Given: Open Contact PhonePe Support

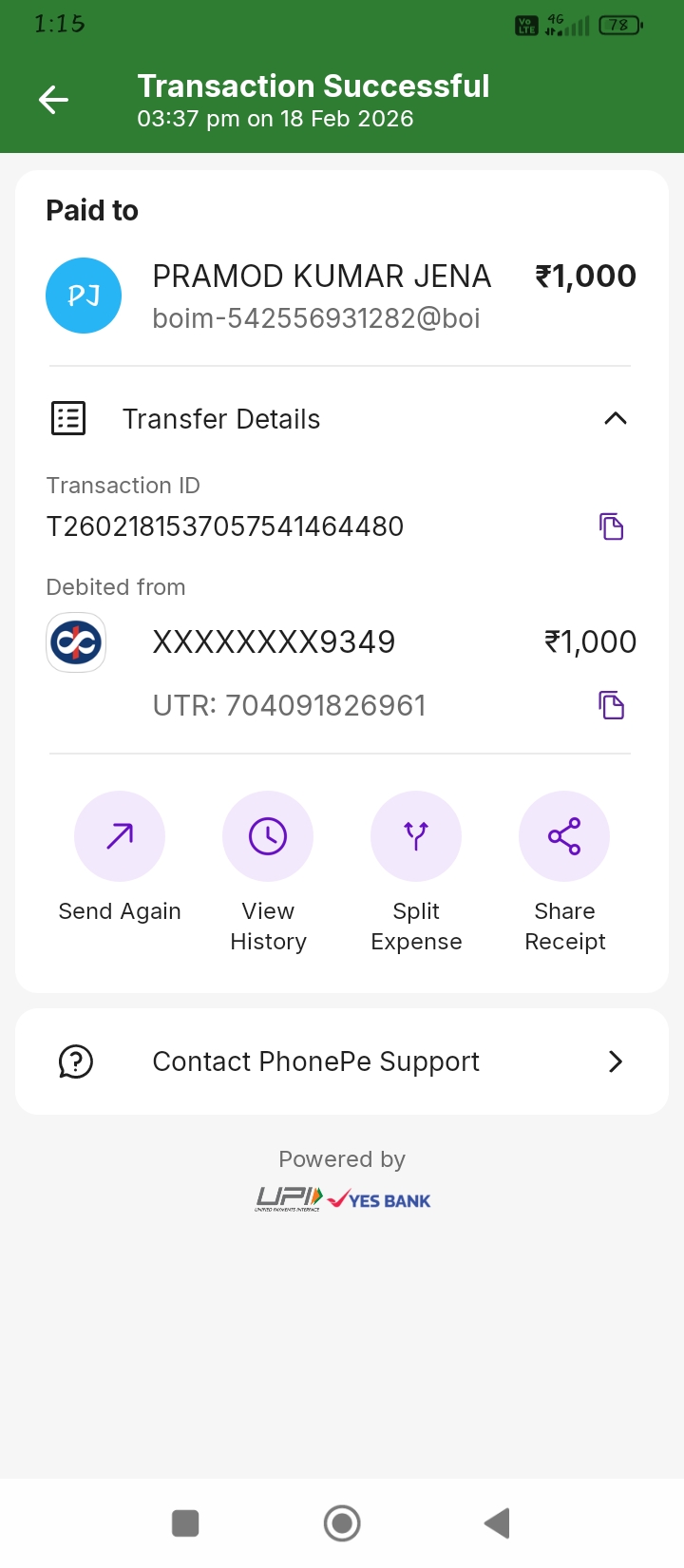Looking at the screenshot, I should pyautogui.click(x=342, y=1061).
